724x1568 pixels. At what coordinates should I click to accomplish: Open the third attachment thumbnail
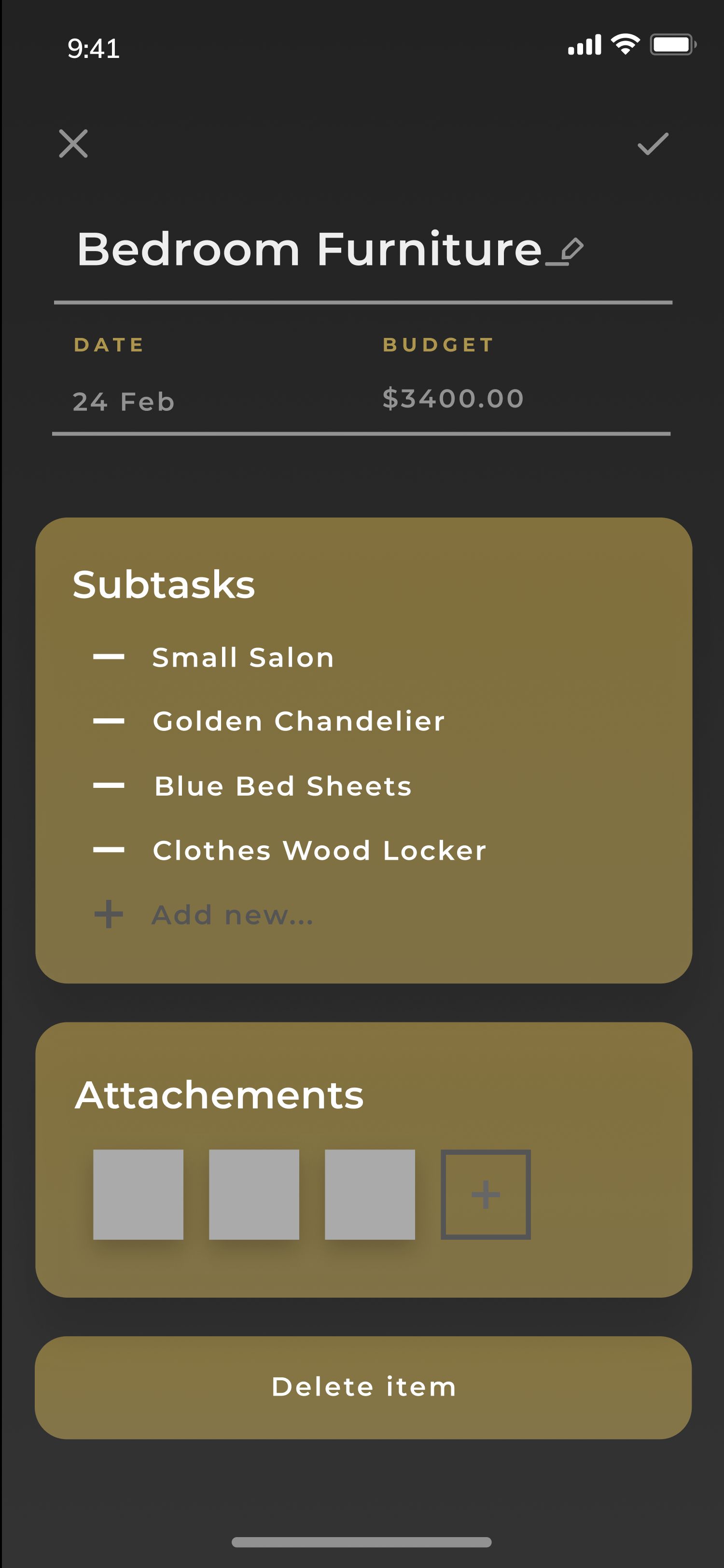click(x=370, y=1194)
